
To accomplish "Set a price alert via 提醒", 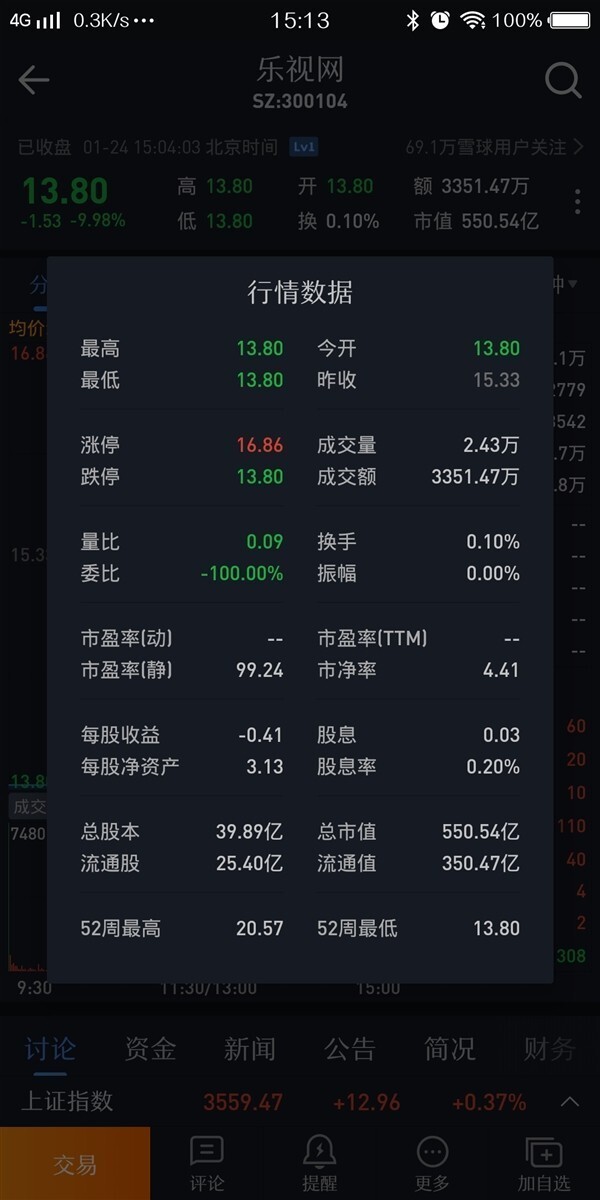I will pos(319,1164).
